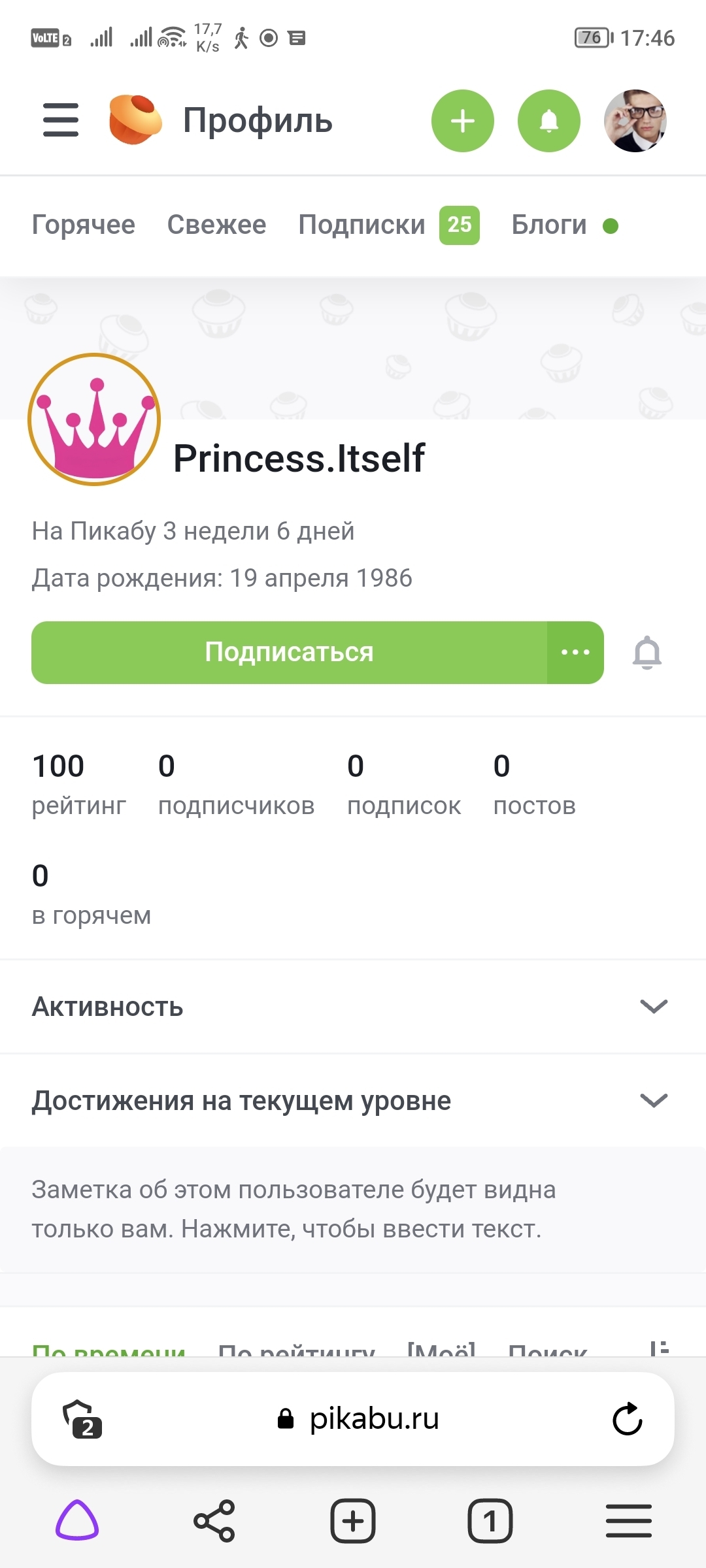This screenshot has width=706, height=1568.
Task: Tap the green plus create post button
Action: [463, 121]
